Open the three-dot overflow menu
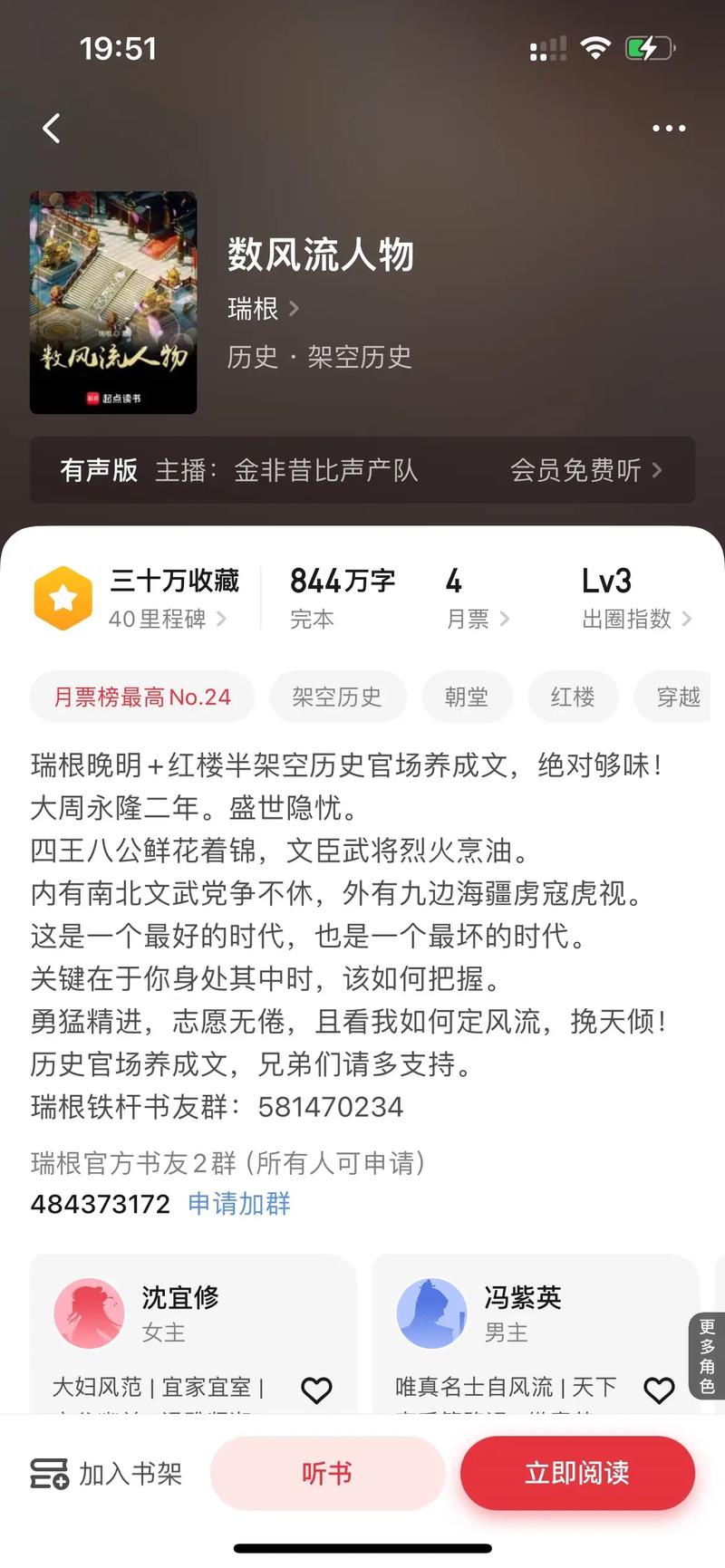 coord(669,128)
